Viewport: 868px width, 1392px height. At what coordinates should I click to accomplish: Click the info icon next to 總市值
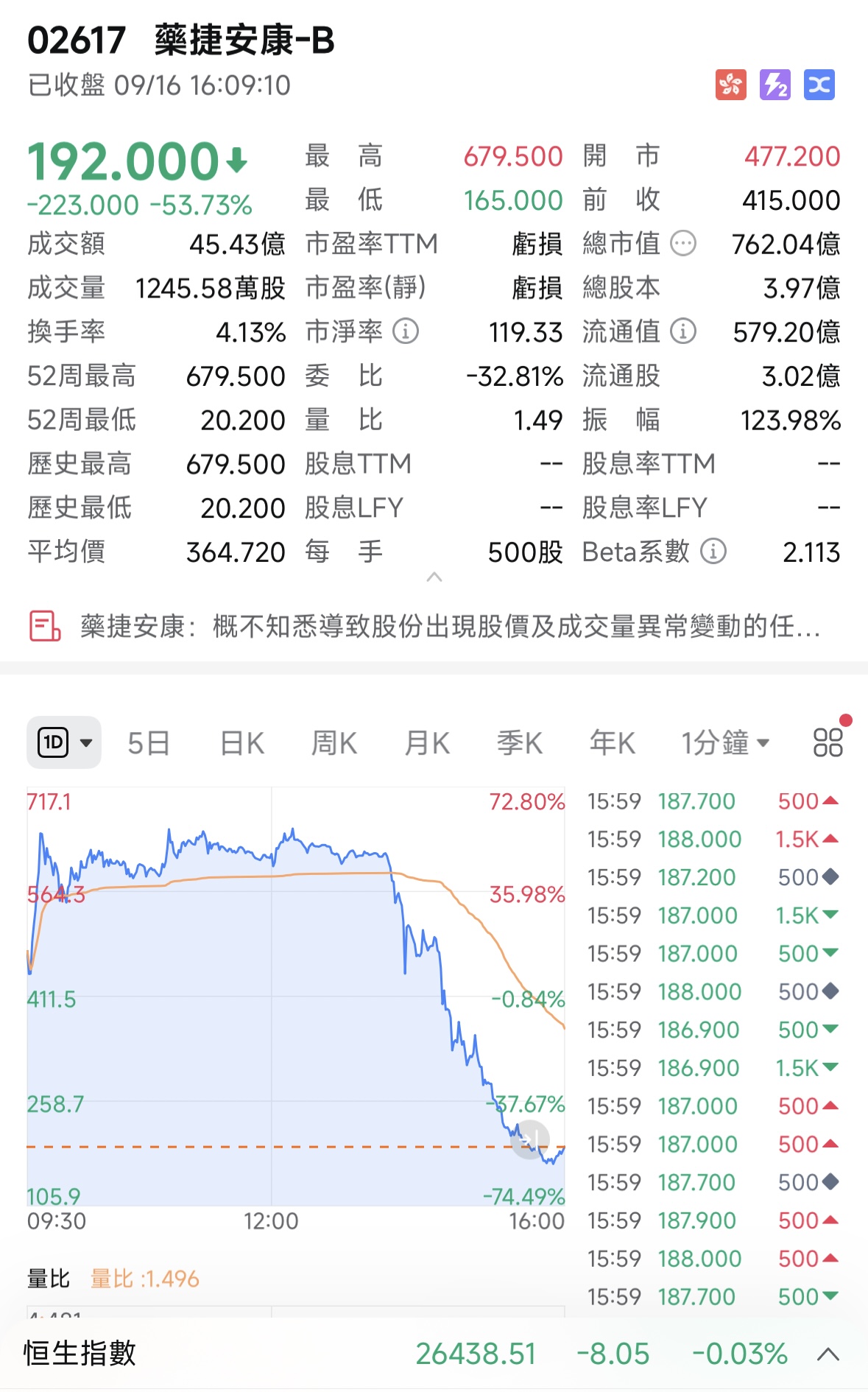pyautogui.click(x=681, y=243)
